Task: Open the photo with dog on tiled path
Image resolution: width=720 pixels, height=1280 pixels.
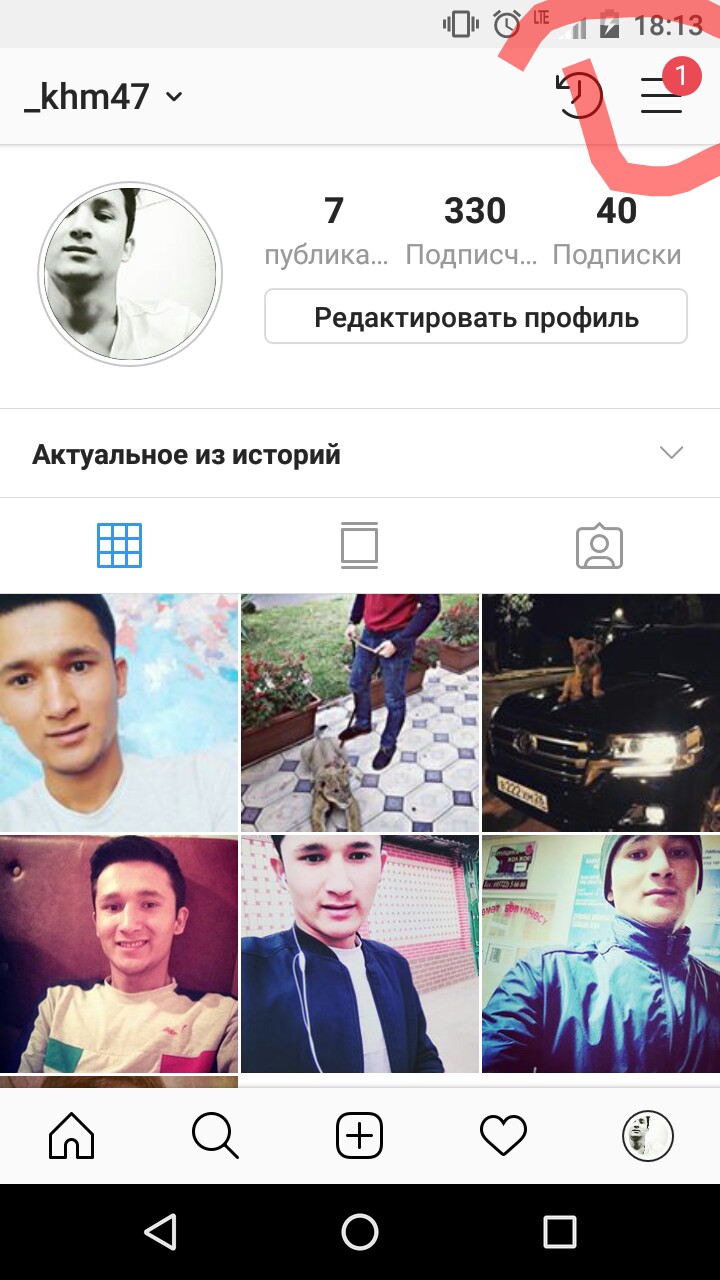Action: click(360, 713)
